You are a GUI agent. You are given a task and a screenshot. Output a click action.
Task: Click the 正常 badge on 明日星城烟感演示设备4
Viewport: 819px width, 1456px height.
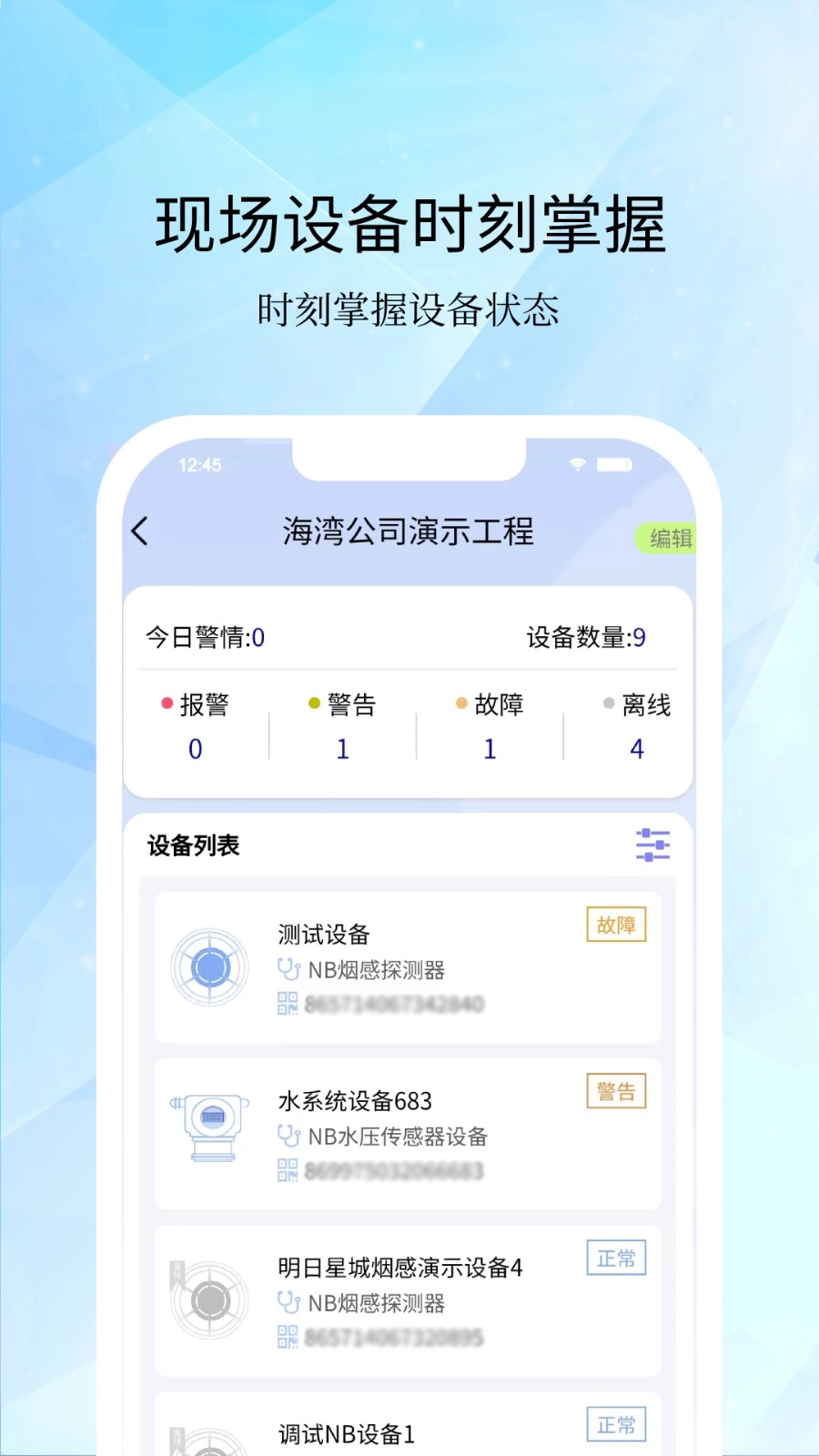coord(615,1258)
